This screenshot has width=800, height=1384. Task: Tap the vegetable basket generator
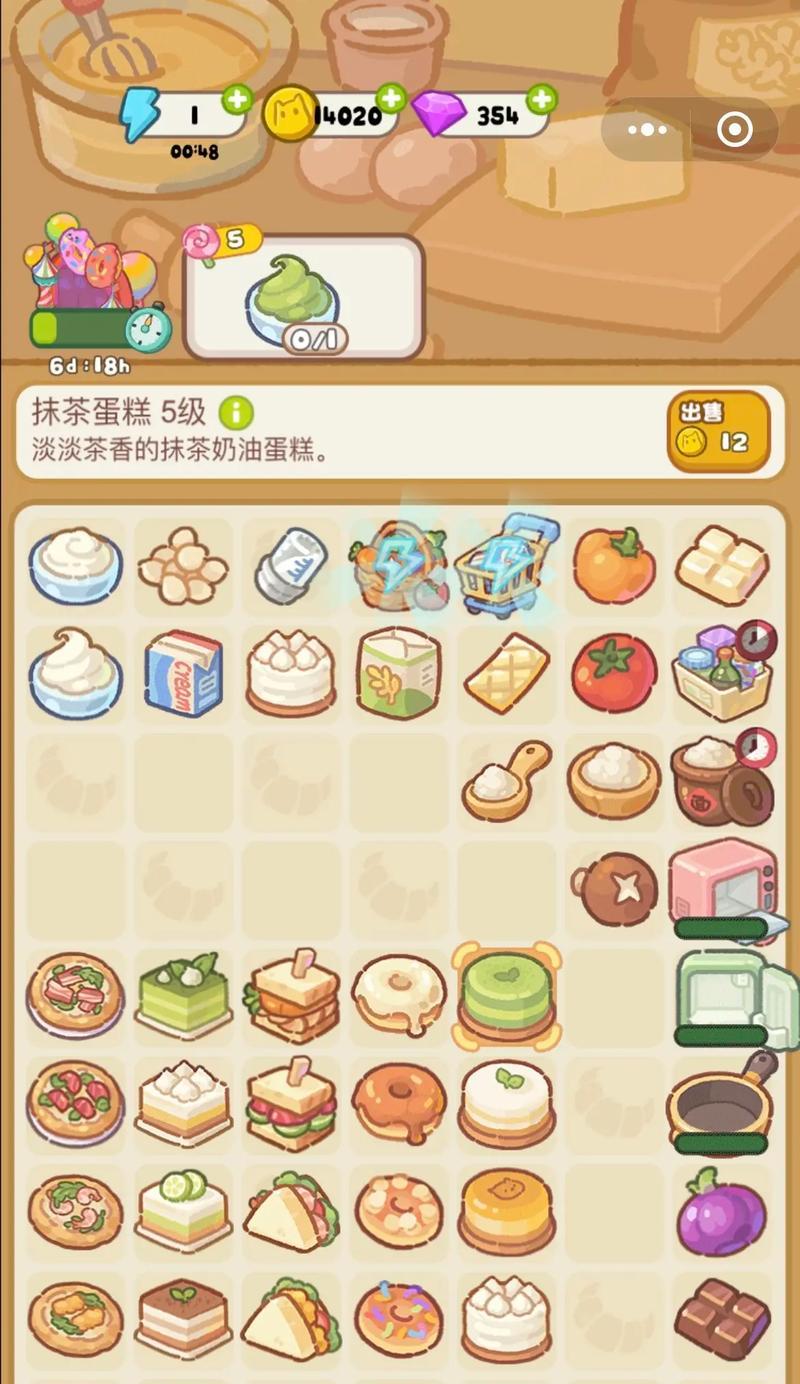[397, 566]
